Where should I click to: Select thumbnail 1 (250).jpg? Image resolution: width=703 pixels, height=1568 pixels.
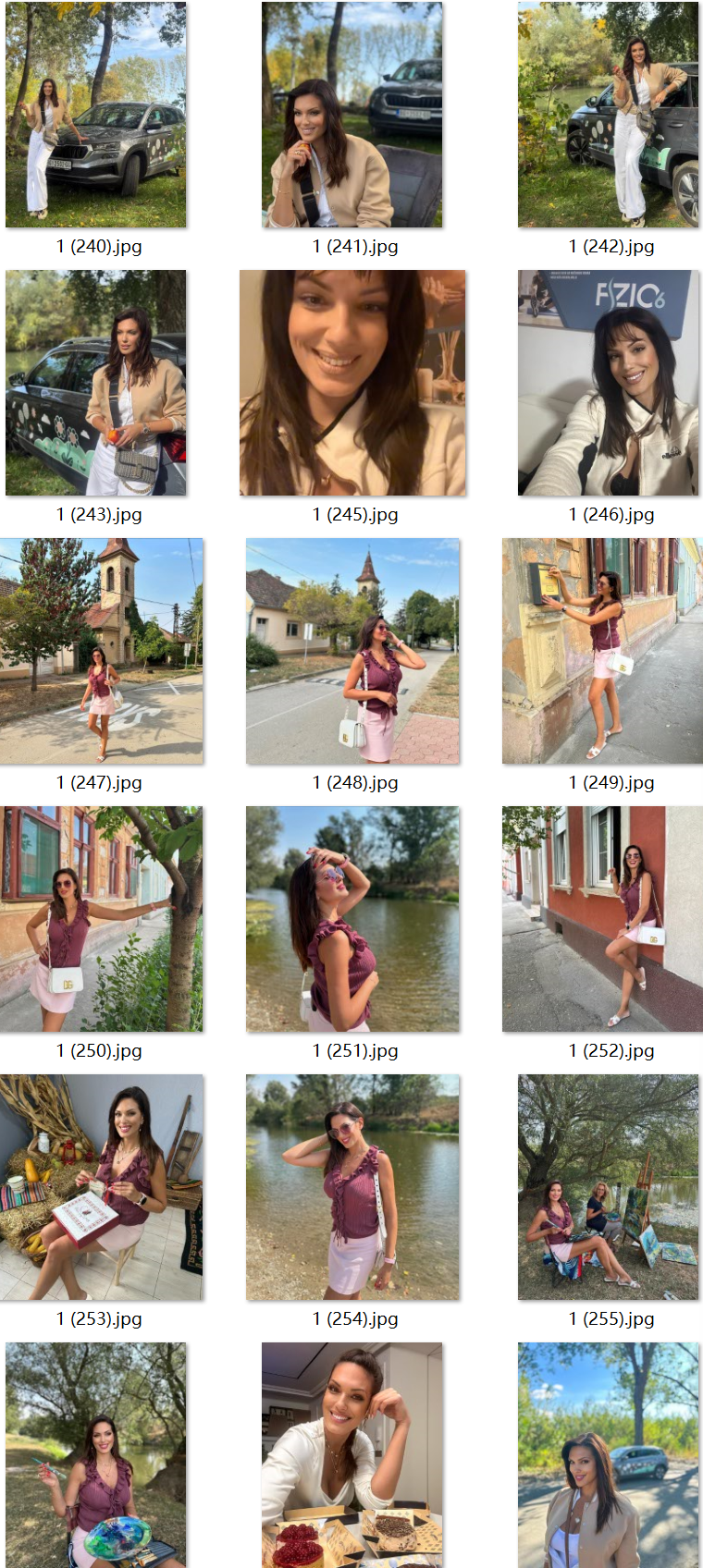pyautogui.click(x=101, y=919)
